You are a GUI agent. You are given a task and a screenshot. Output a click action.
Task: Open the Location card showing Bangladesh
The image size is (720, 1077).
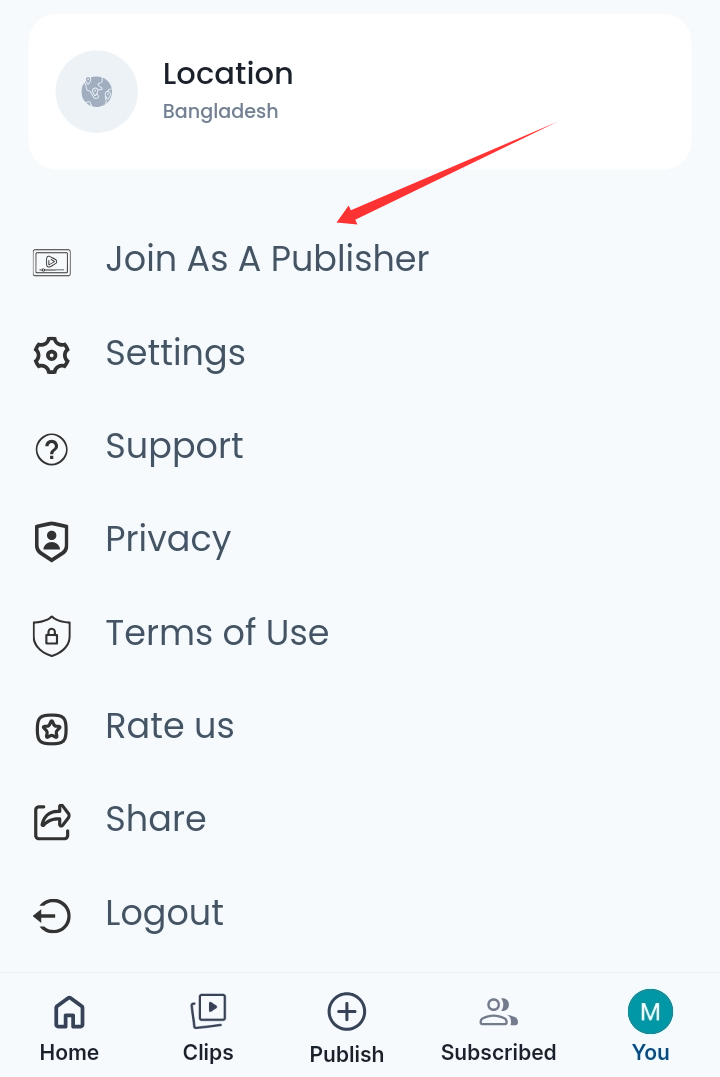(x=359, y=92)
